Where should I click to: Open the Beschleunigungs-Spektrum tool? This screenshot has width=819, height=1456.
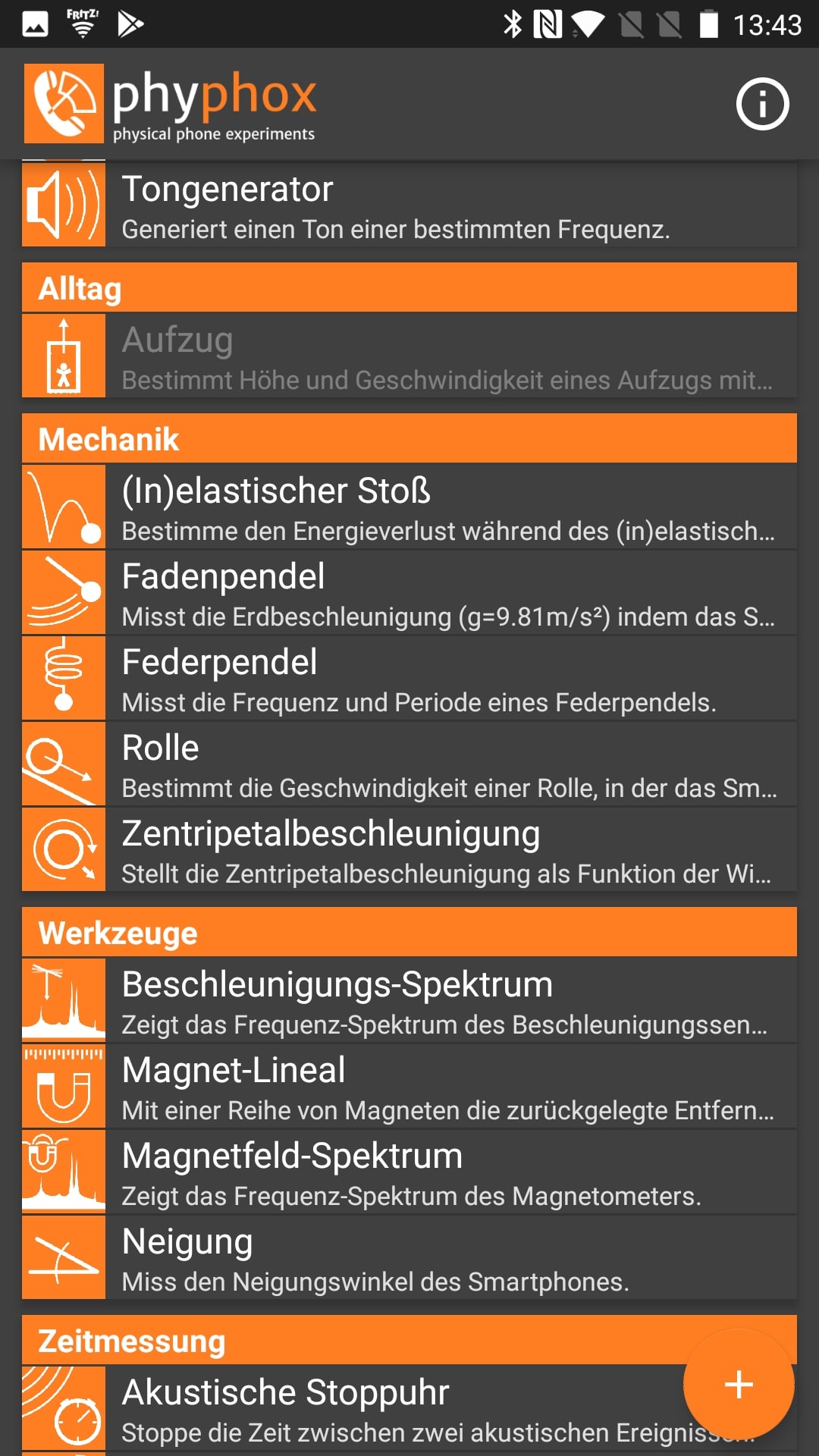[409, 1000]
